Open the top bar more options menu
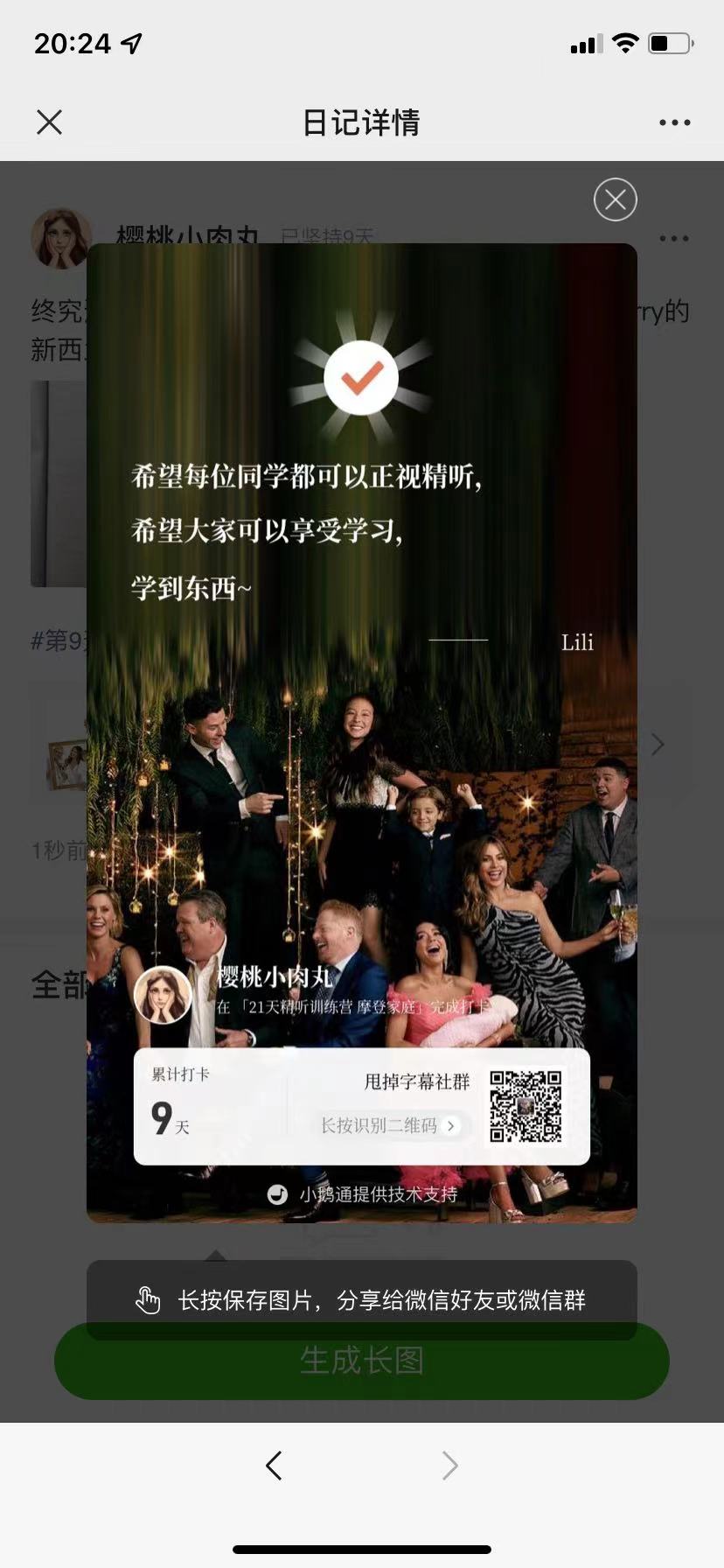Viewport: 724px width, 1568px height. tap(674, 122)
